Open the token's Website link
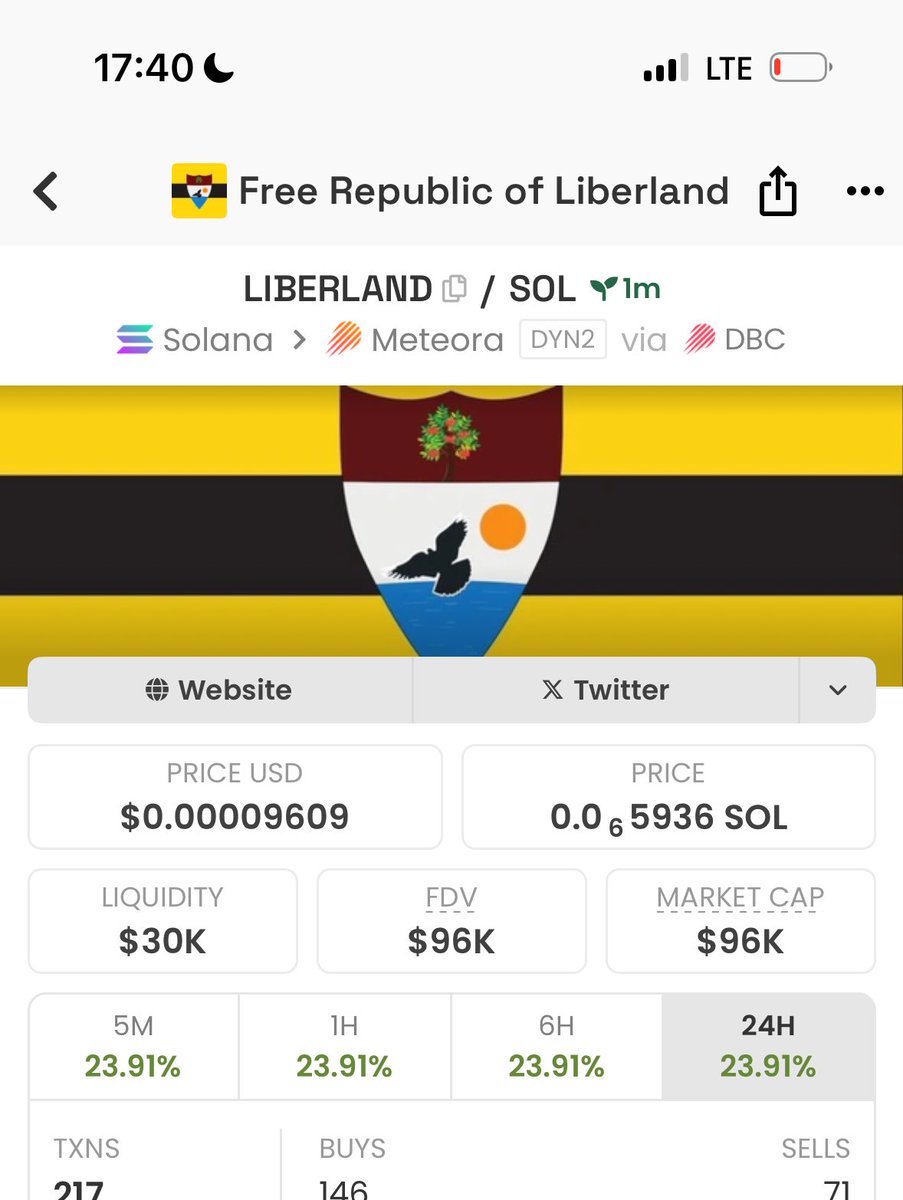This screenshot has height=1200, width=903. 220,690
